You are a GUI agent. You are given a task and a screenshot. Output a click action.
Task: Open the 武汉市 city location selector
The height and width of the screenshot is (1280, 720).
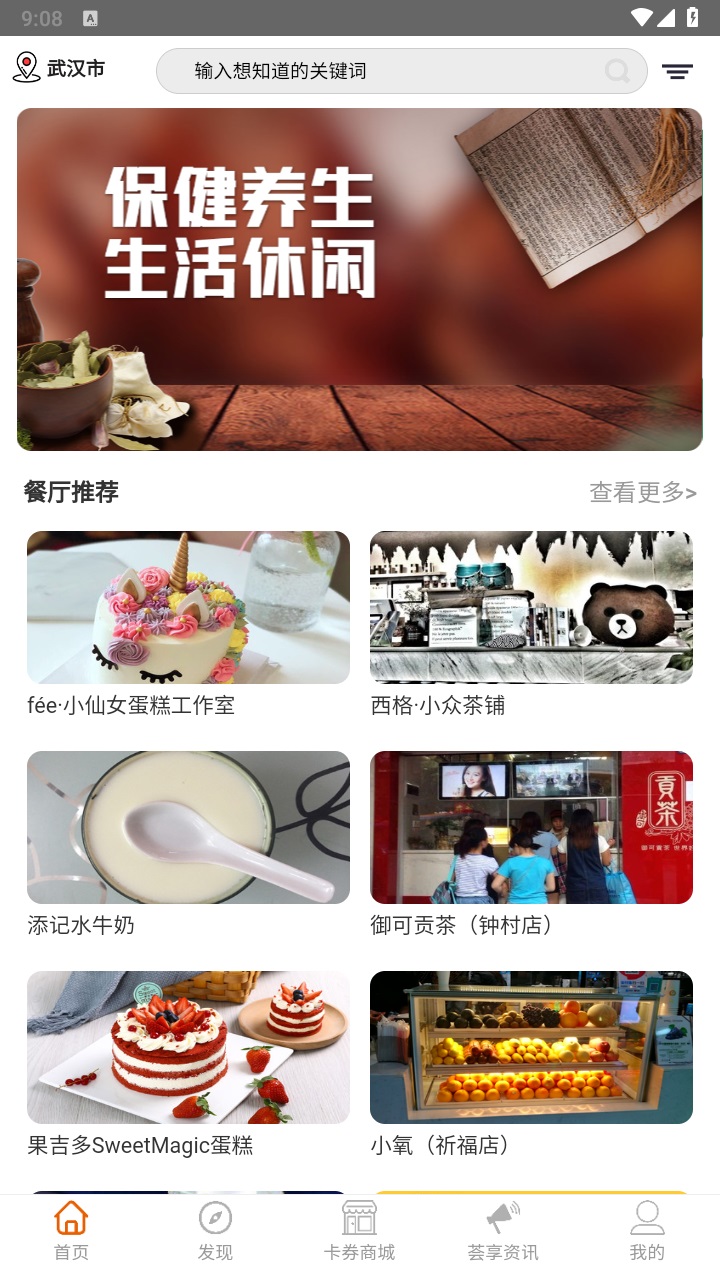(58, 69)
